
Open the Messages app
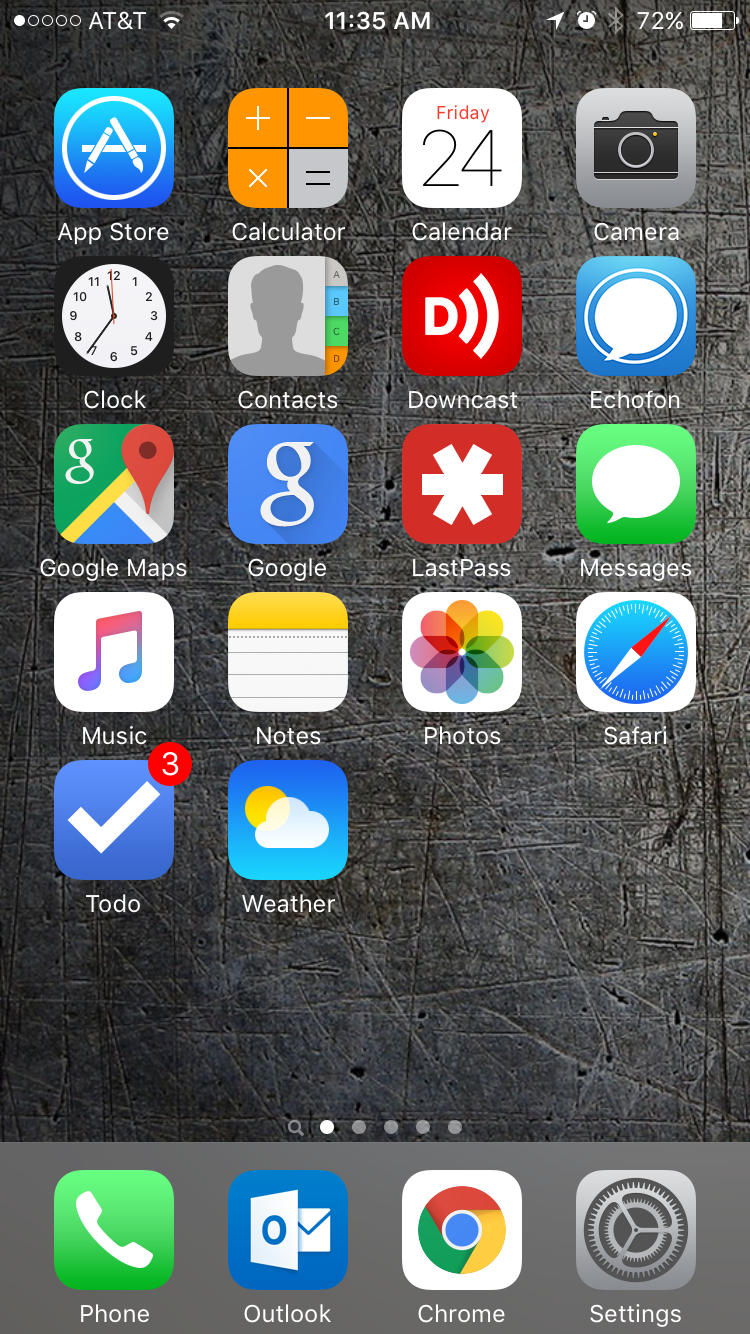(x=636, y=484)
